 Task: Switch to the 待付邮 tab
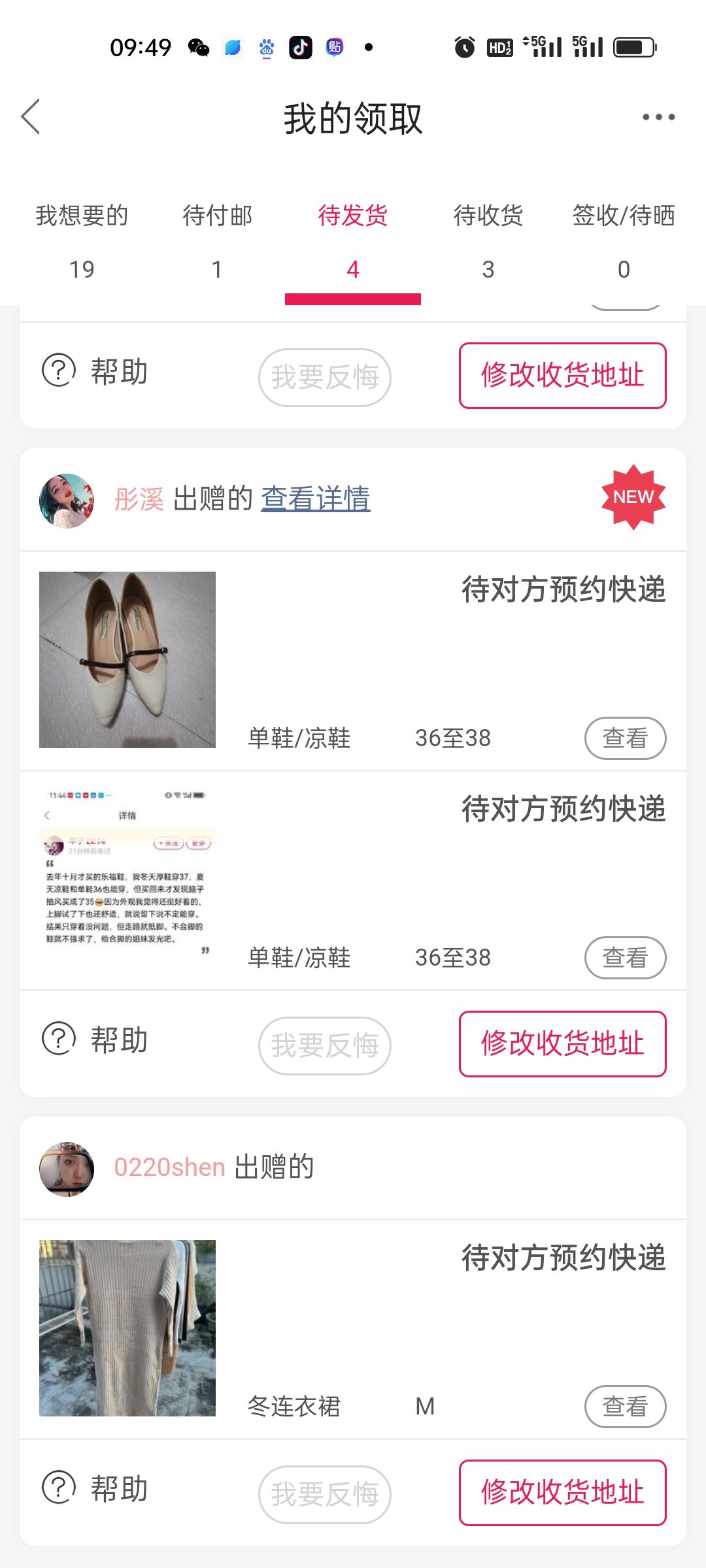tap(217, 242)
